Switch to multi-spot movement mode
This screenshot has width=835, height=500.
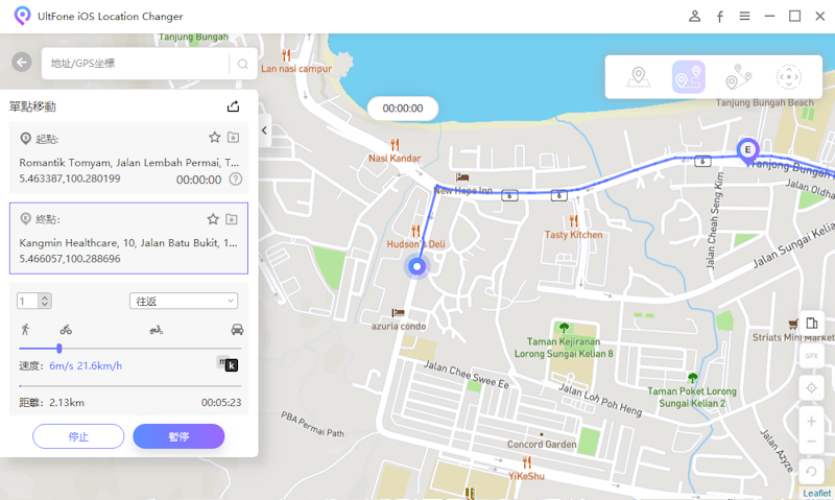coord(738,77)
